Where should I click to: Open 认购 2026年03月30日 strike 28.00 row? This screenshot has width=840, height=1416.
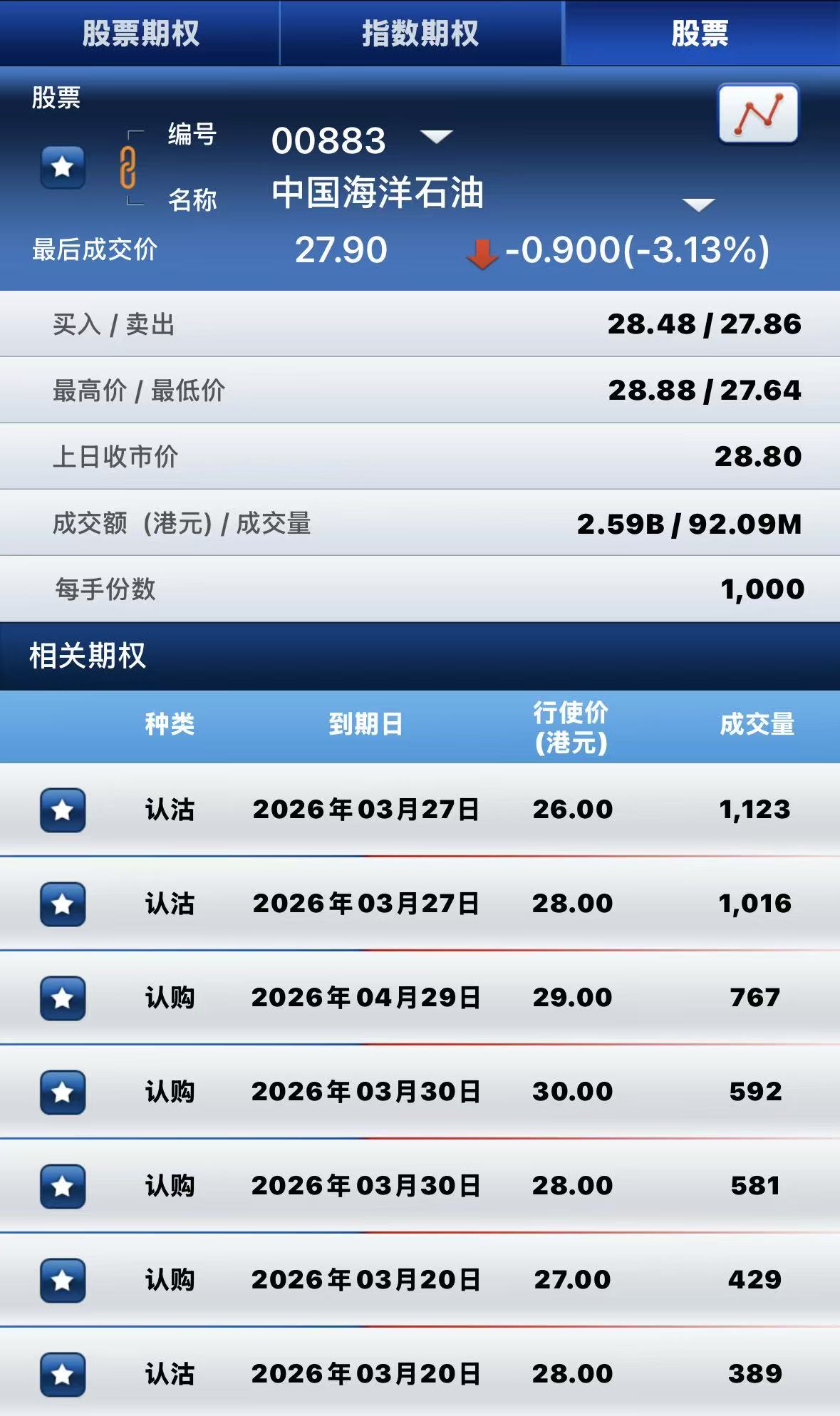(442, 1186)
